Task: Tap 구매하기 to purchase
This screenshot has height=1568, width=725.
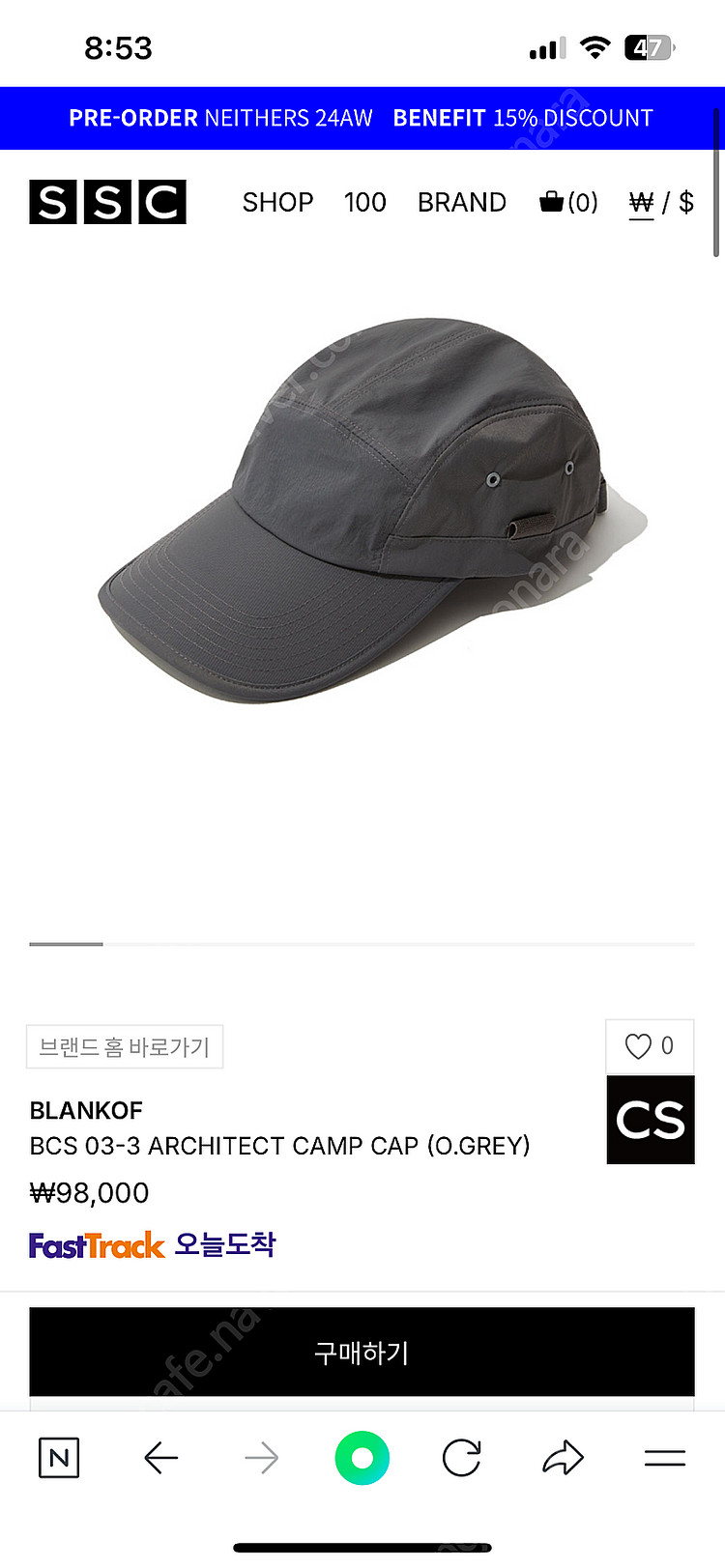Action: (362, 1352)
